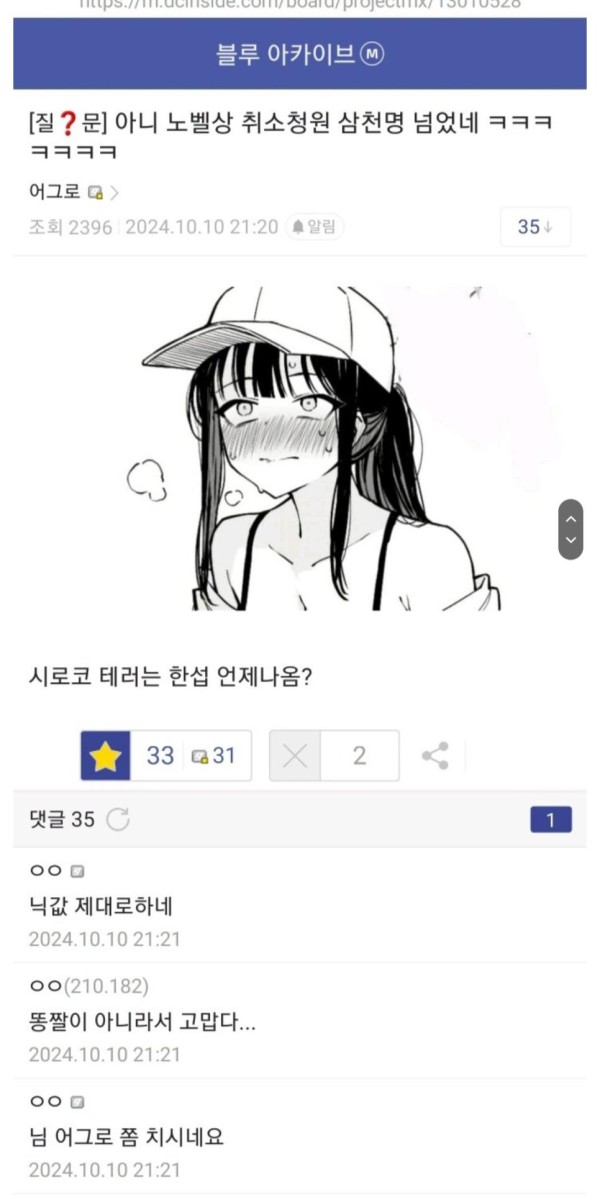Recommend the post with the star button
Screen dimensions: 600x1202
pos(104,756)
